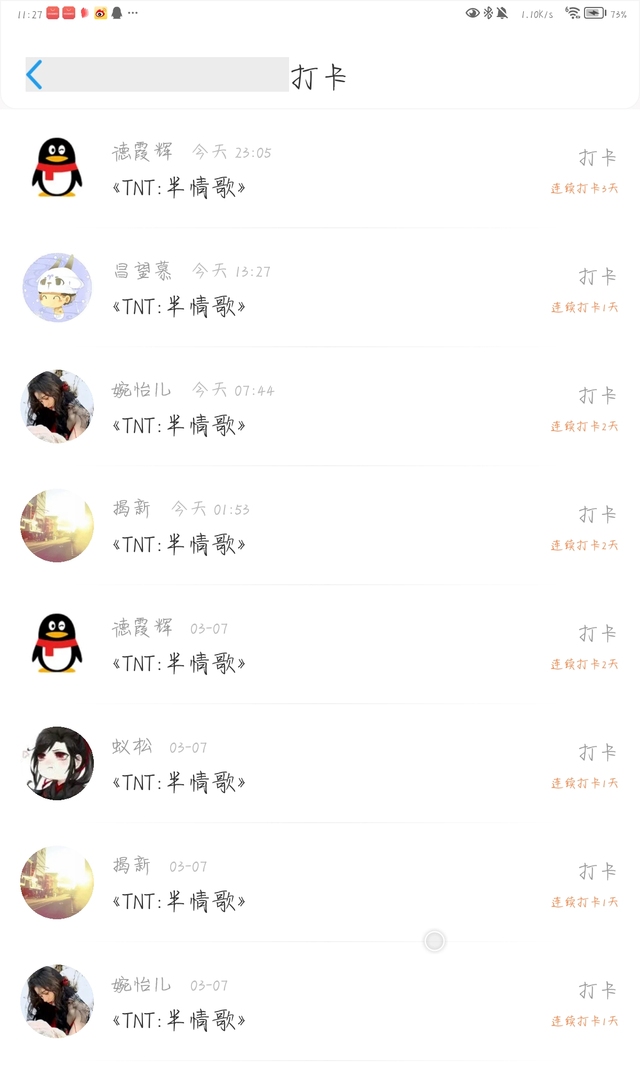View 昌望慕's profile avatar
Viewport: 640px width, 1067px height.
pos(57,288)
